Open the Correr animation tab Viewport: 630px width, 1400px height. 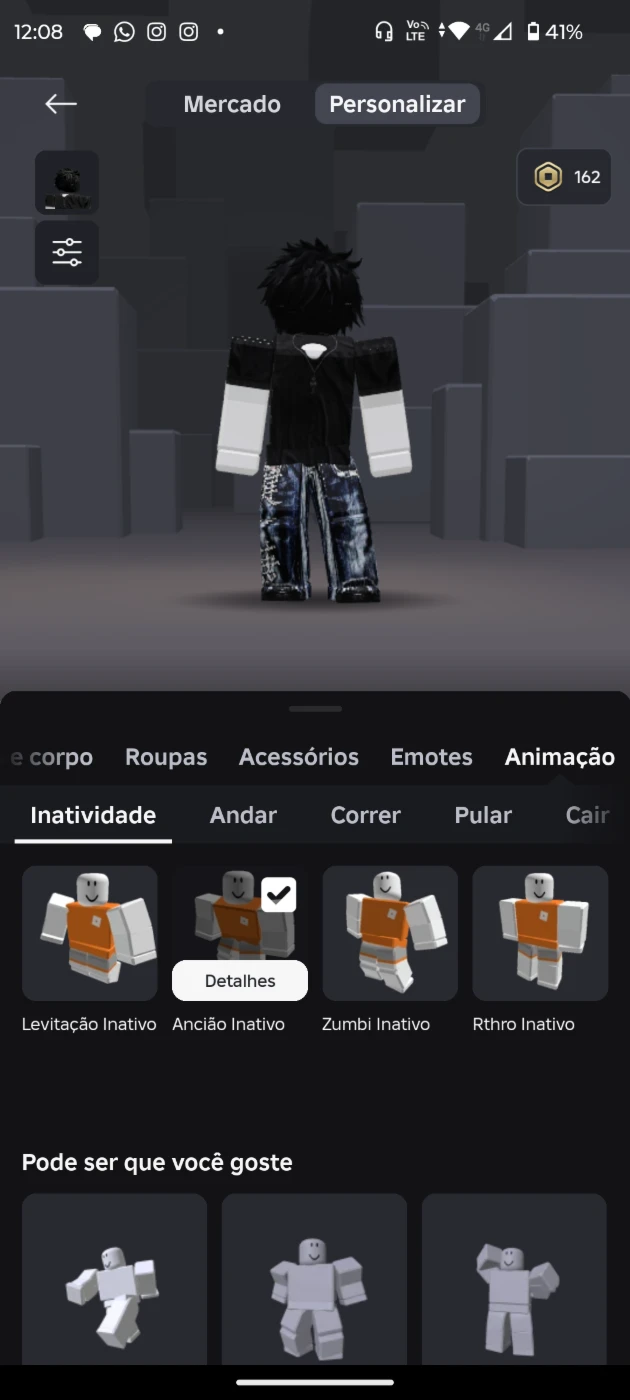(365, 815)
